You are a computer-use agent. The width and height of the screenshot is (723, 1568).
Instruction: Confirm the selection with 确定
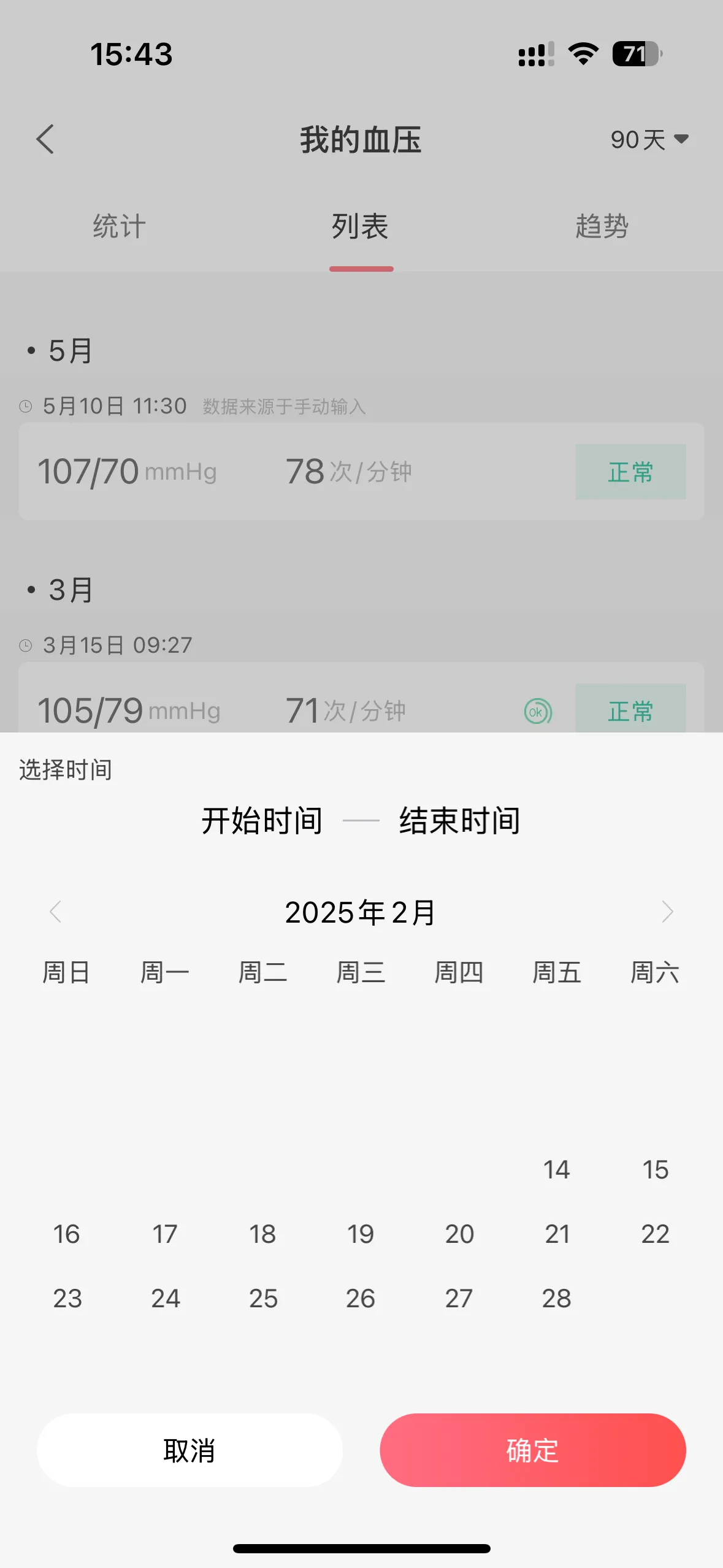click(x=532, y=1450)
